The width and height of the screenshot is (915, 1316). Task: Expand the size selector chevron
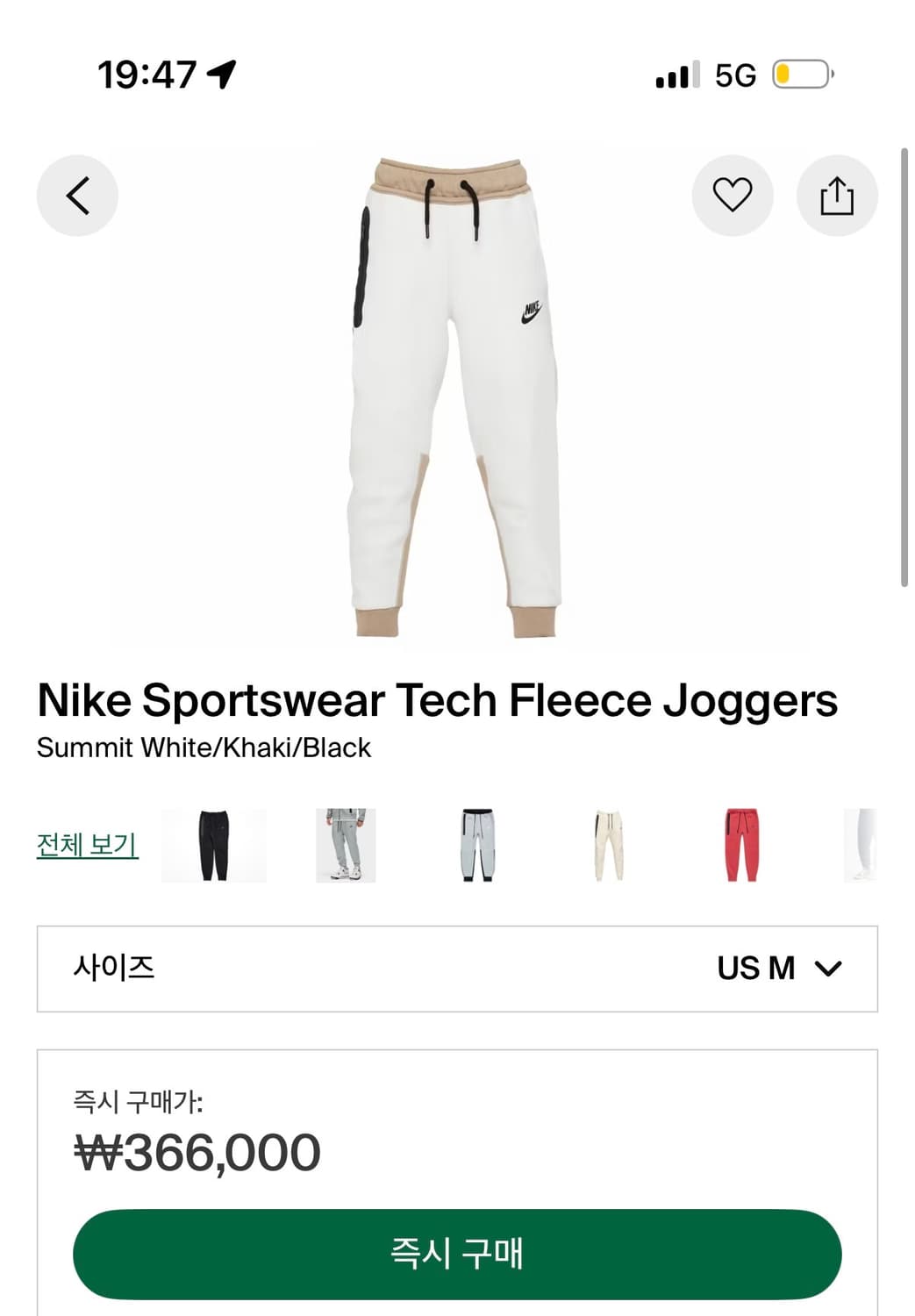click(x=826, y=969)
